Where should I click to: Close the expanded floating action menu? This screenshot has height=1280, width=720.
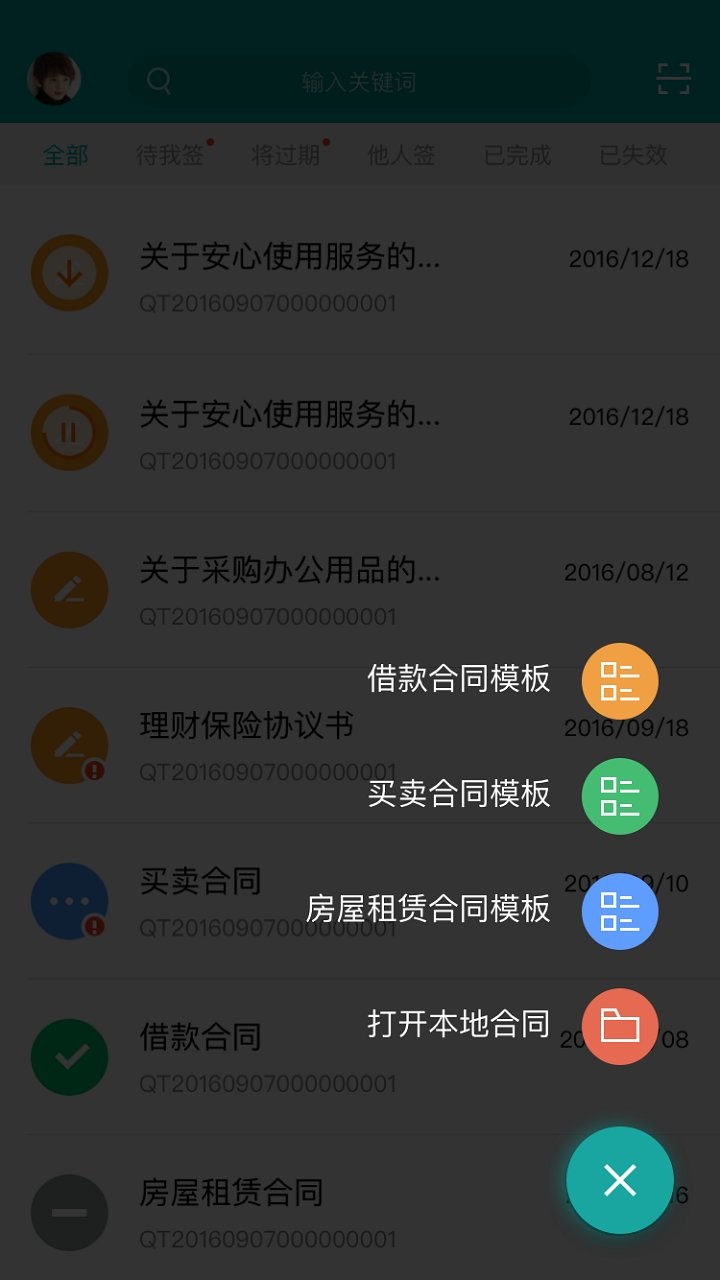click(x=619, y=1180)
